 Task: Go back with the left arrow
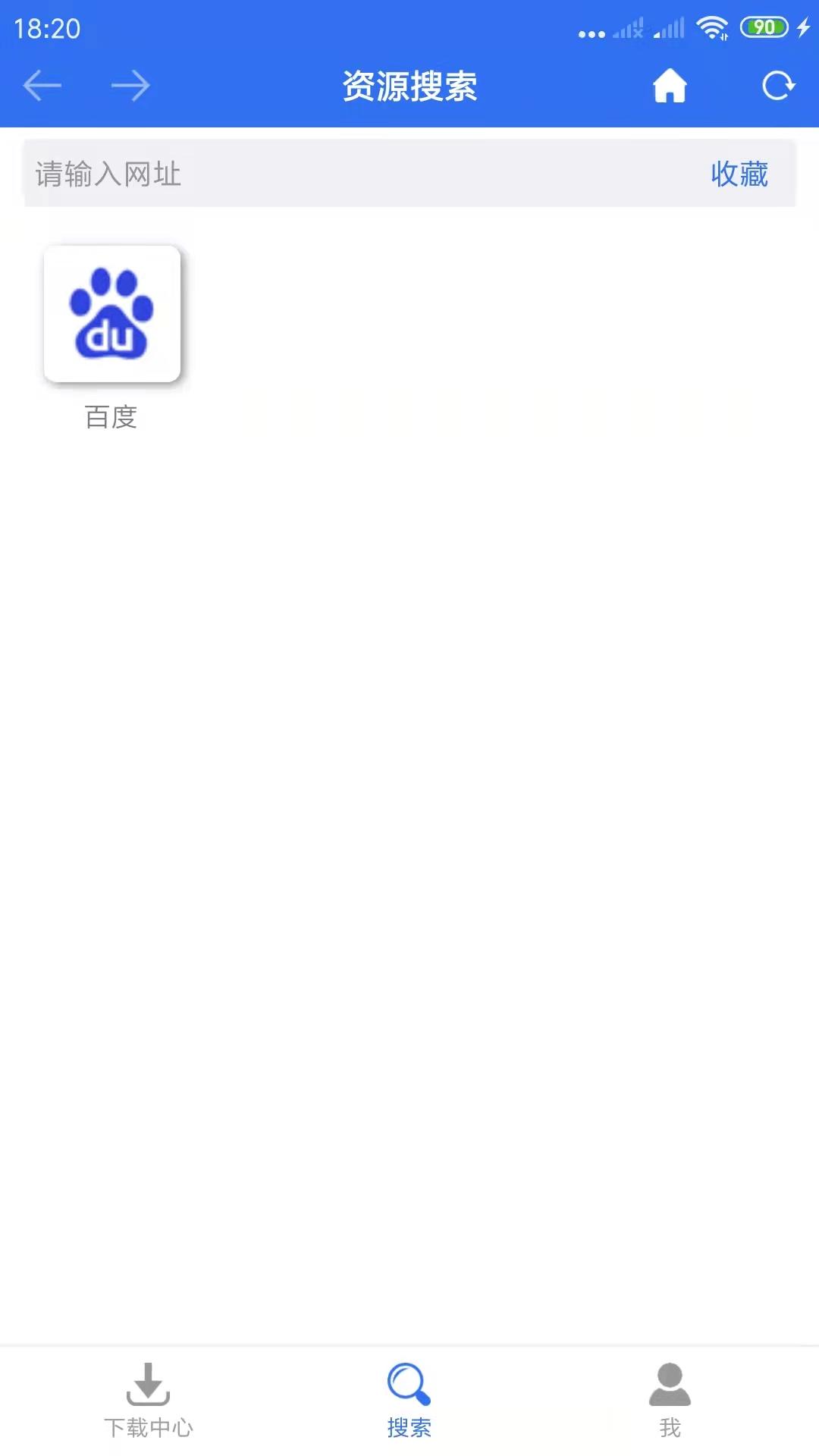(42, 86)
